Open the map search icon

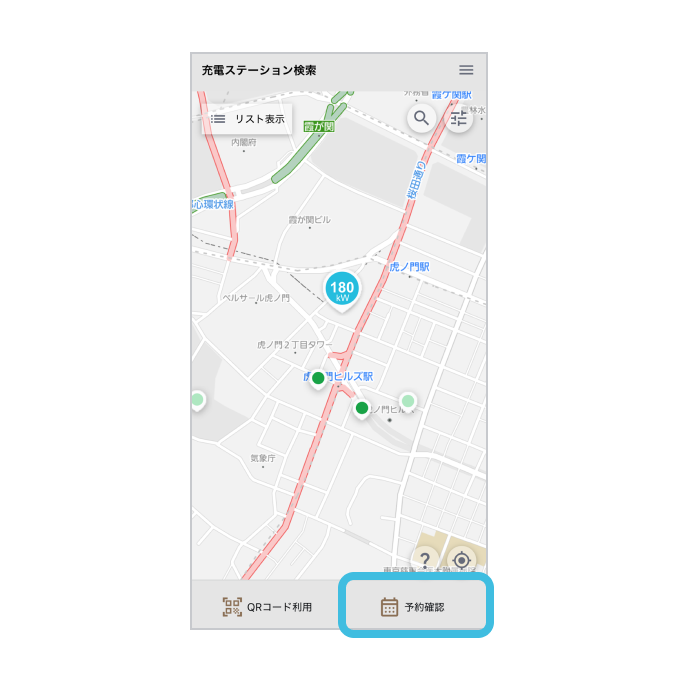[421, 118]
